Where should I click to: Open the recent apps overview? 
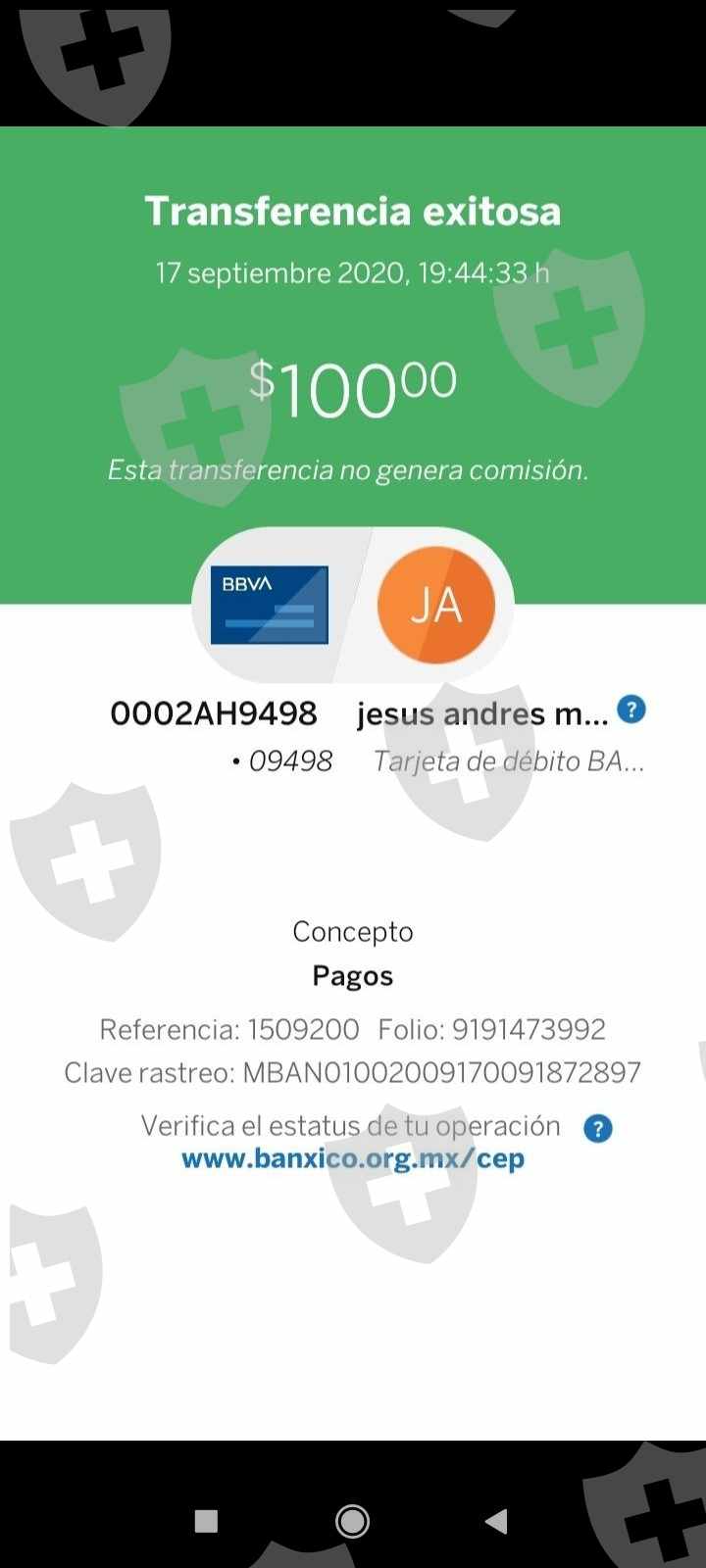click(206, 1520)
